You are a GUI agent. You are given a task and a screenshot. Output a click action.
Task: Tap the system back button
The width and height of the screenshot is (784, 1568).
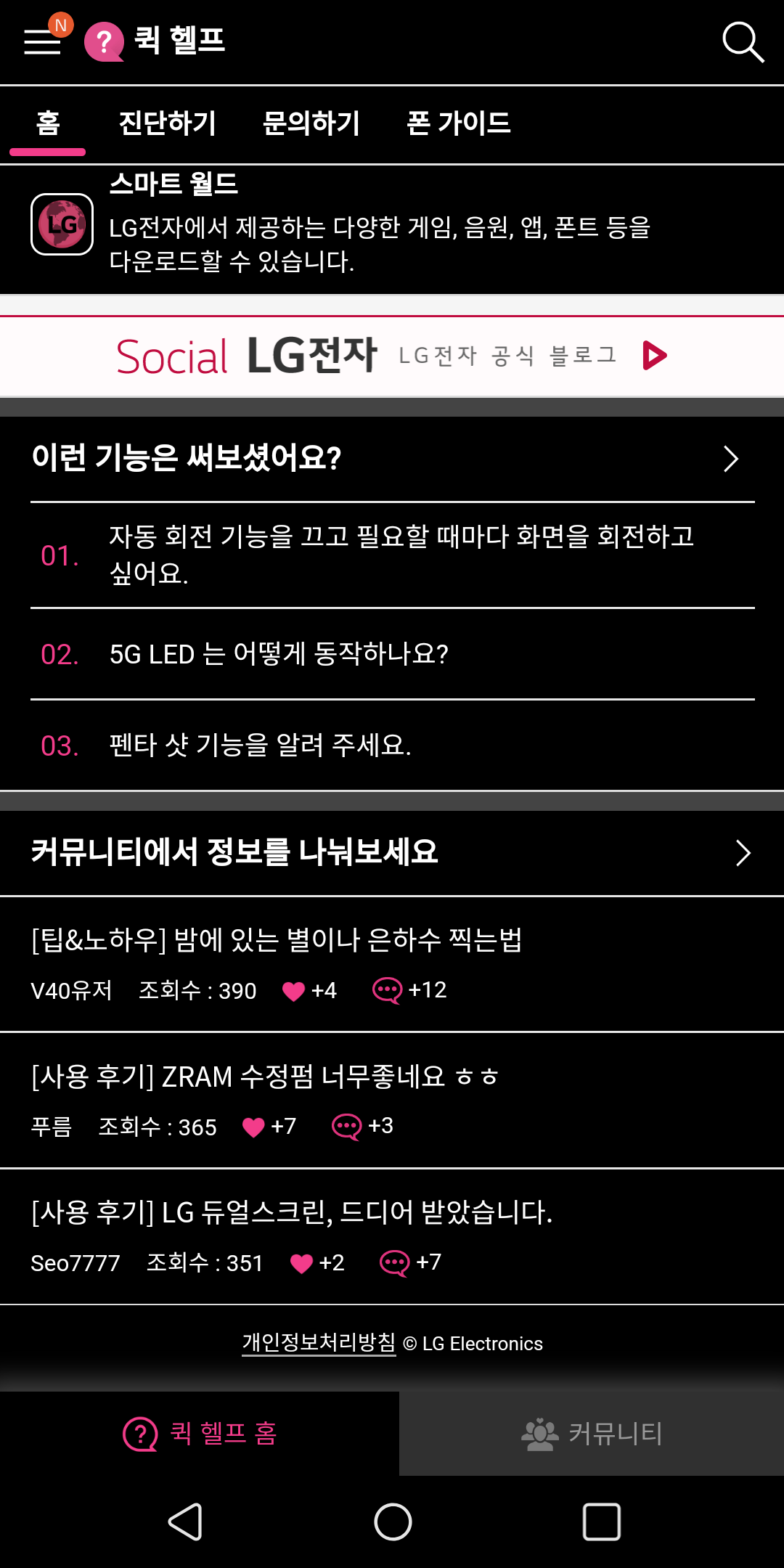coord(185,1522)
